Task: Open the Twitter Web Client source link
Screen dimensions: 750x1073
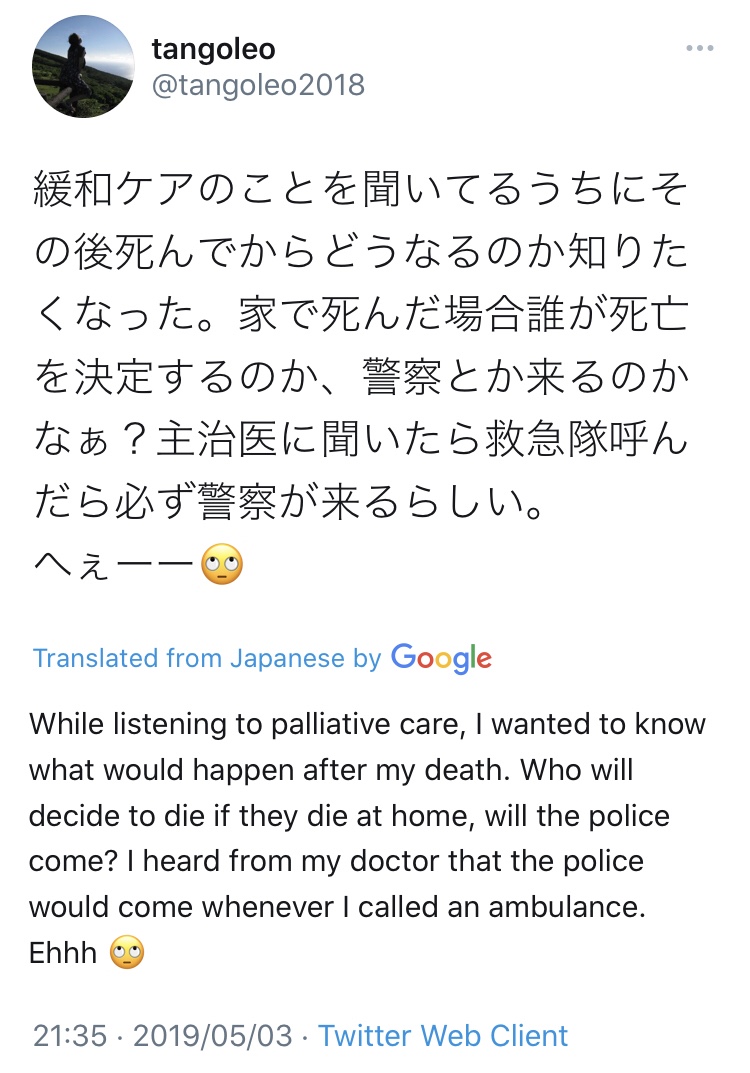Action: [443, 1035]
